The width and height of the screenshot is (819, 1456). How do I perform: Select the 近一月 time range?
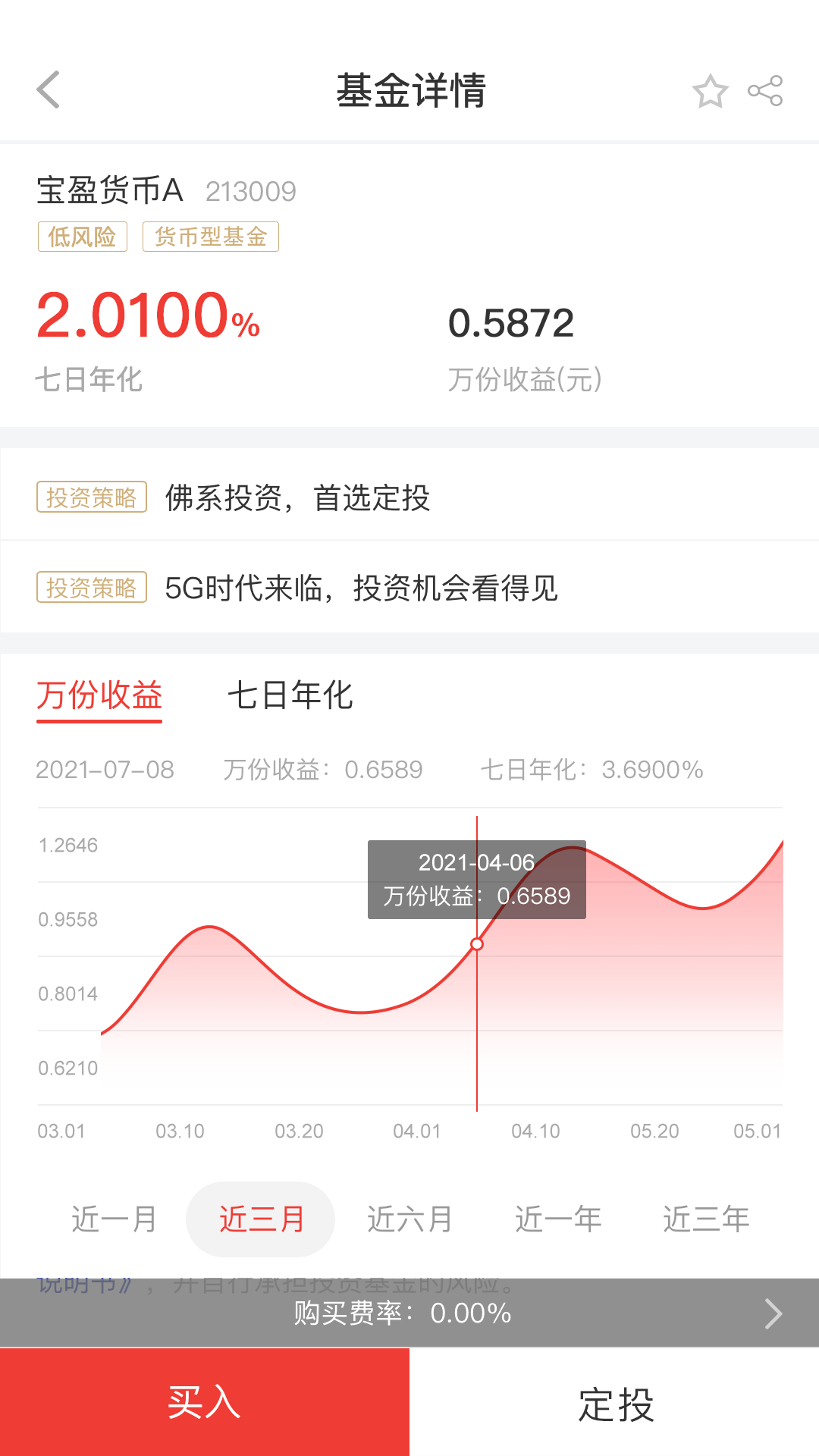pyautogui.click(x=112, y=1219)
